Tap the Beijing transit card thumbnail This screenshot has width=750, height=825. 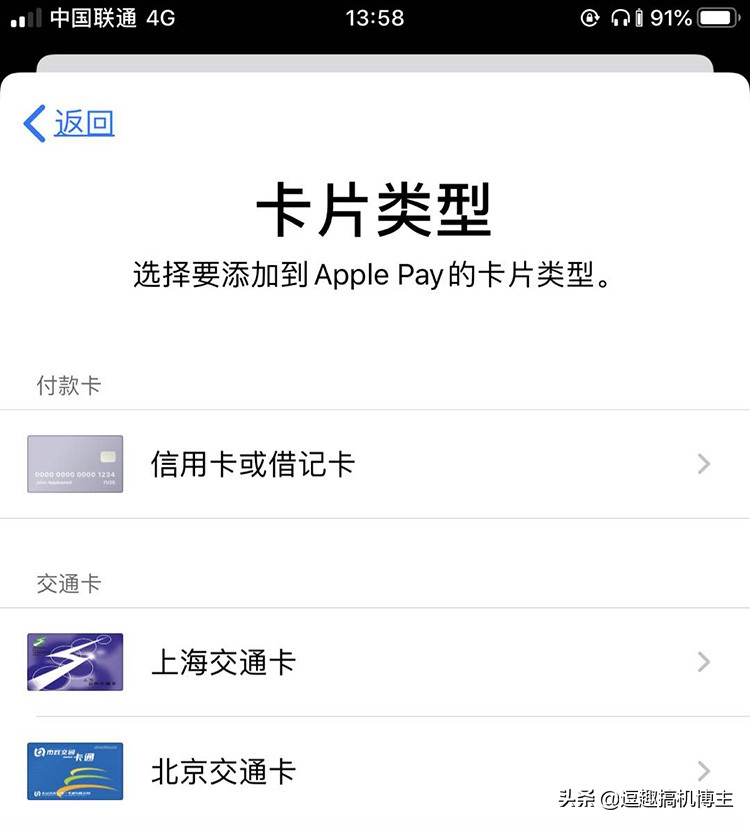74,771
